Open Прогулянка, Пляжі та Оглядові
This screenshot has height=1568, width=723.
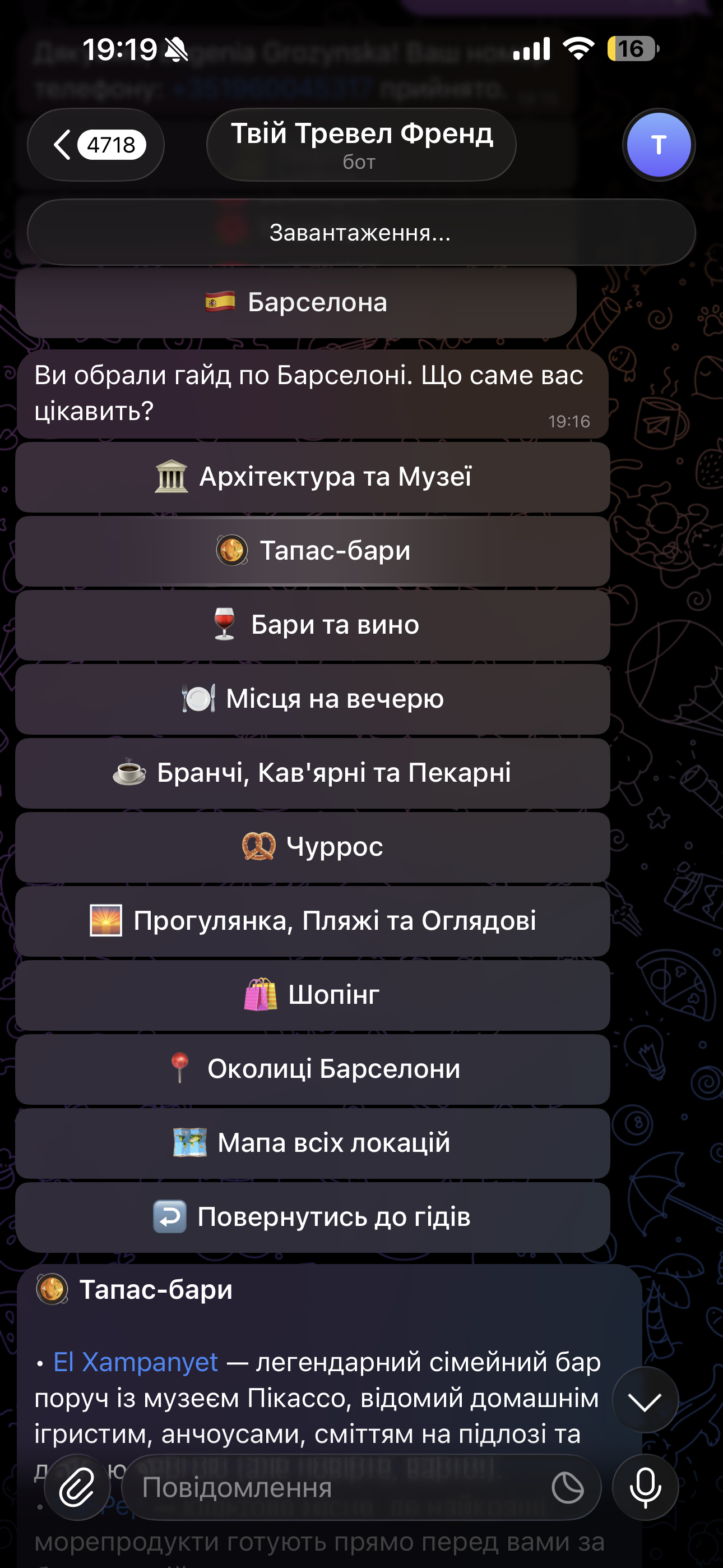tap(313, 921)
